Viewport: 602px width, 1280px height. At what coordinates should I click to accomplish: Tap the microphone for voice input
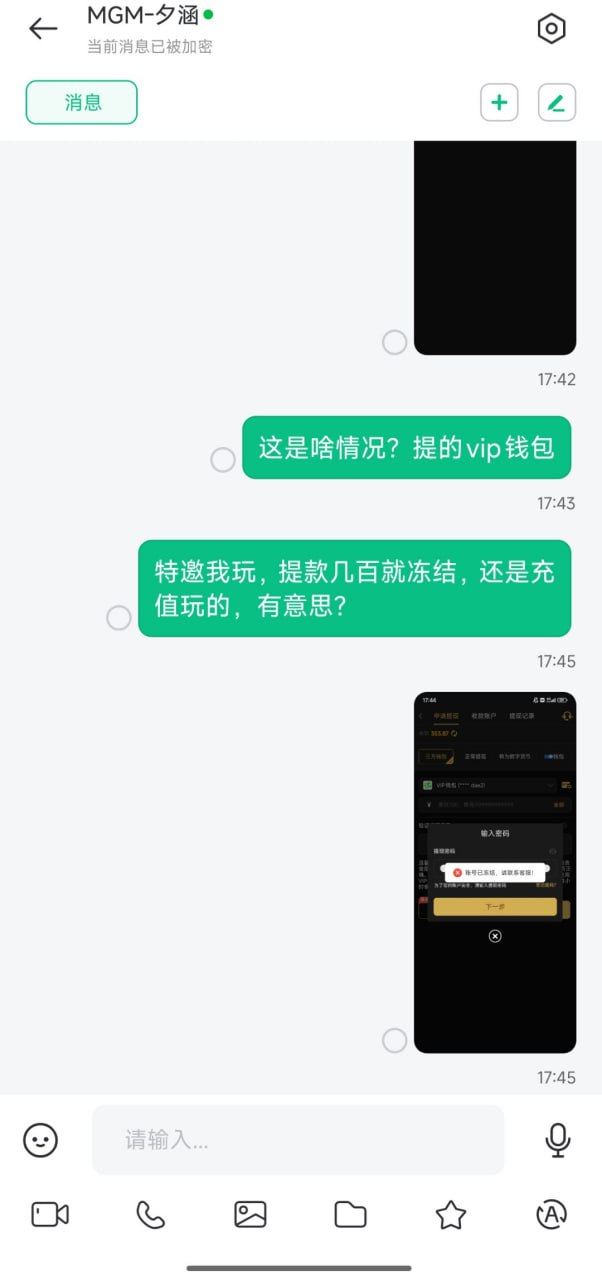coord(558,1140)
